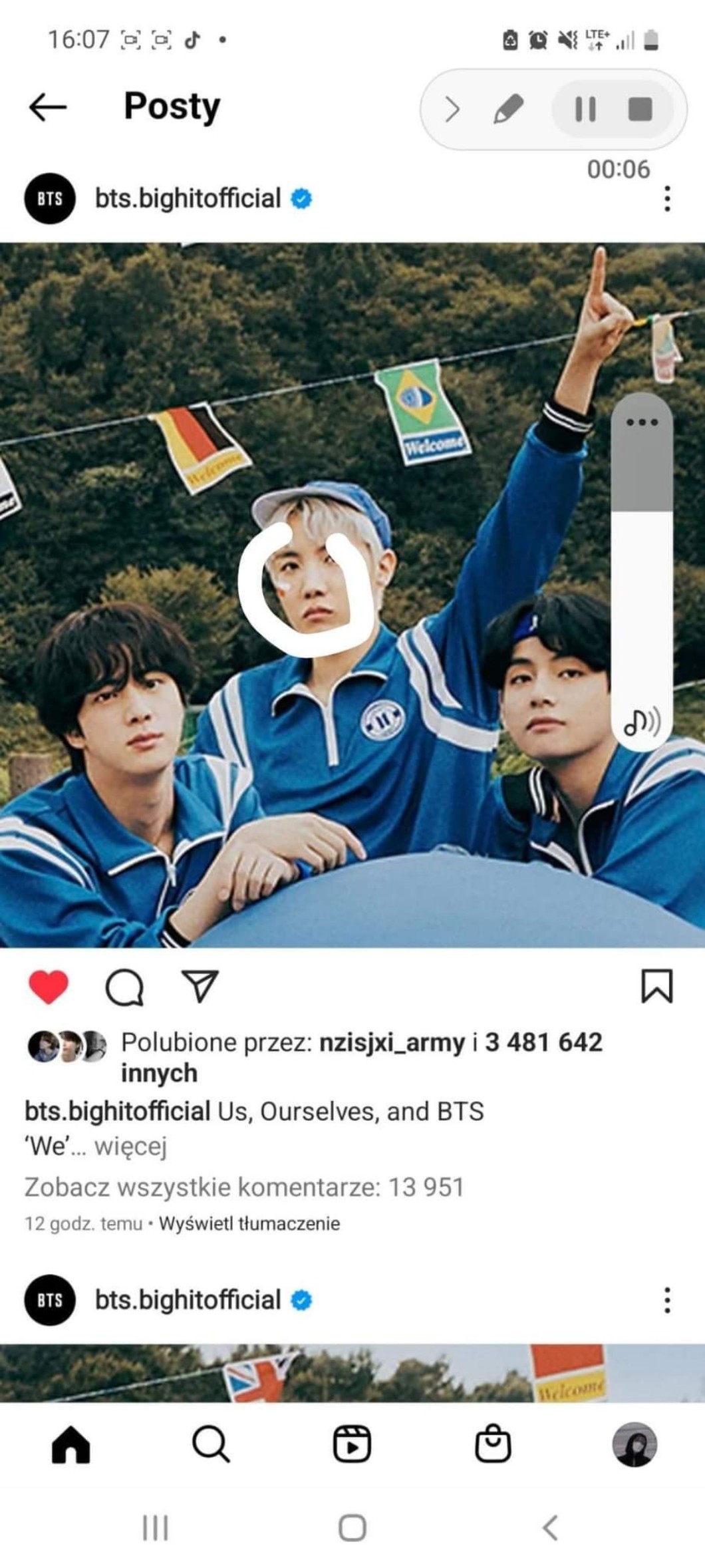The height and width of the screenshot is (1568, 705).
Task: Open comments on the first post
Action: (124, 987)
